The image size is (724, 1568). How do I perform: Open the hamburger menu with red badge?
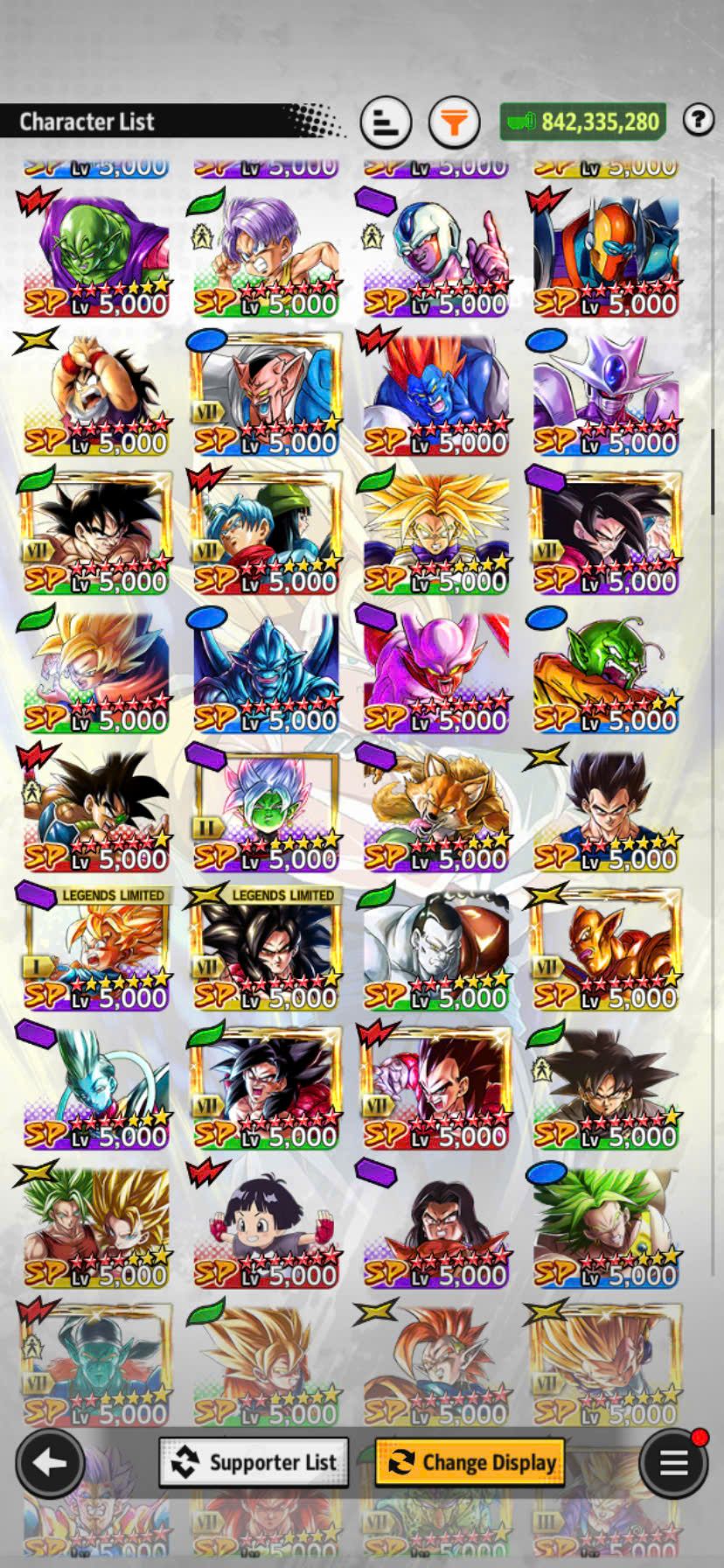pos(673,1462)
